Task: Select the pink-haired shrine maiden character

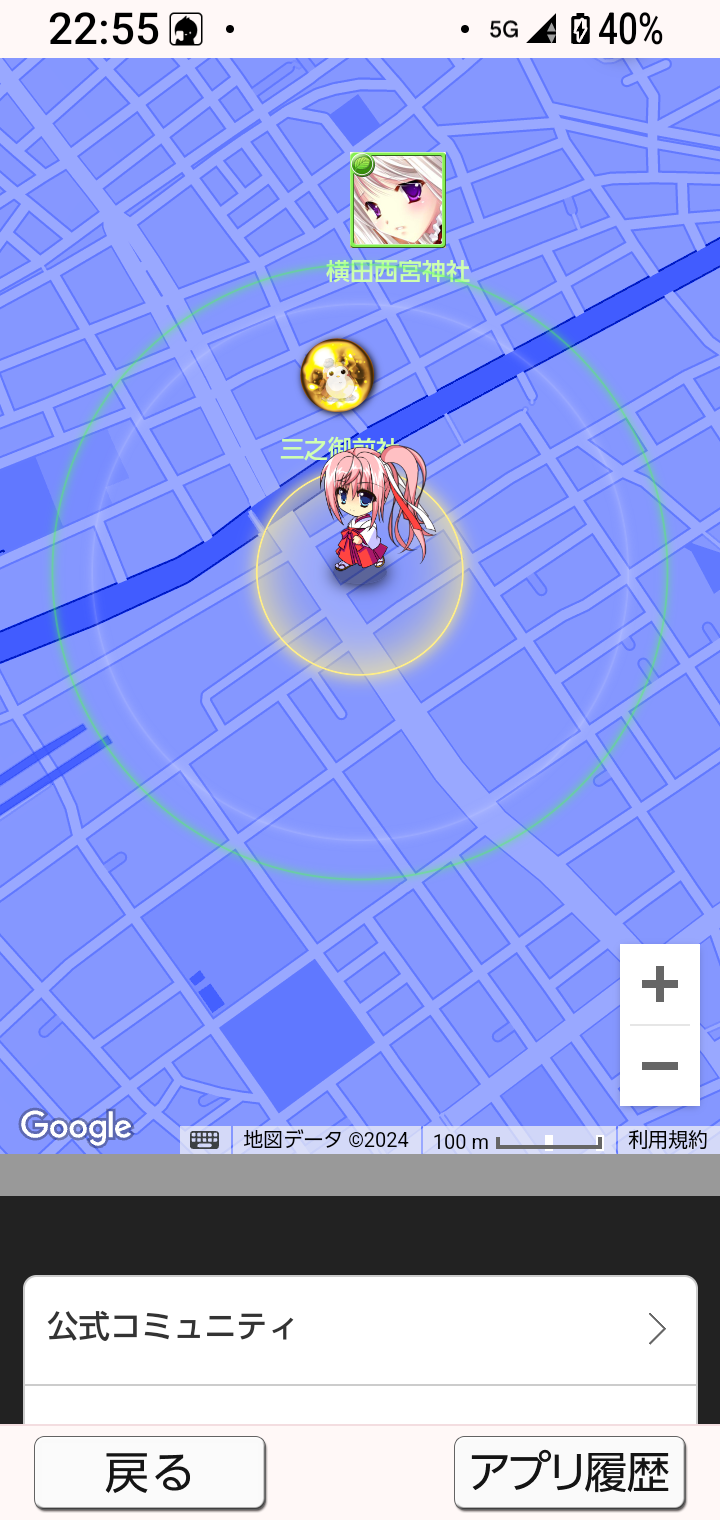Action: pos(372,512)
